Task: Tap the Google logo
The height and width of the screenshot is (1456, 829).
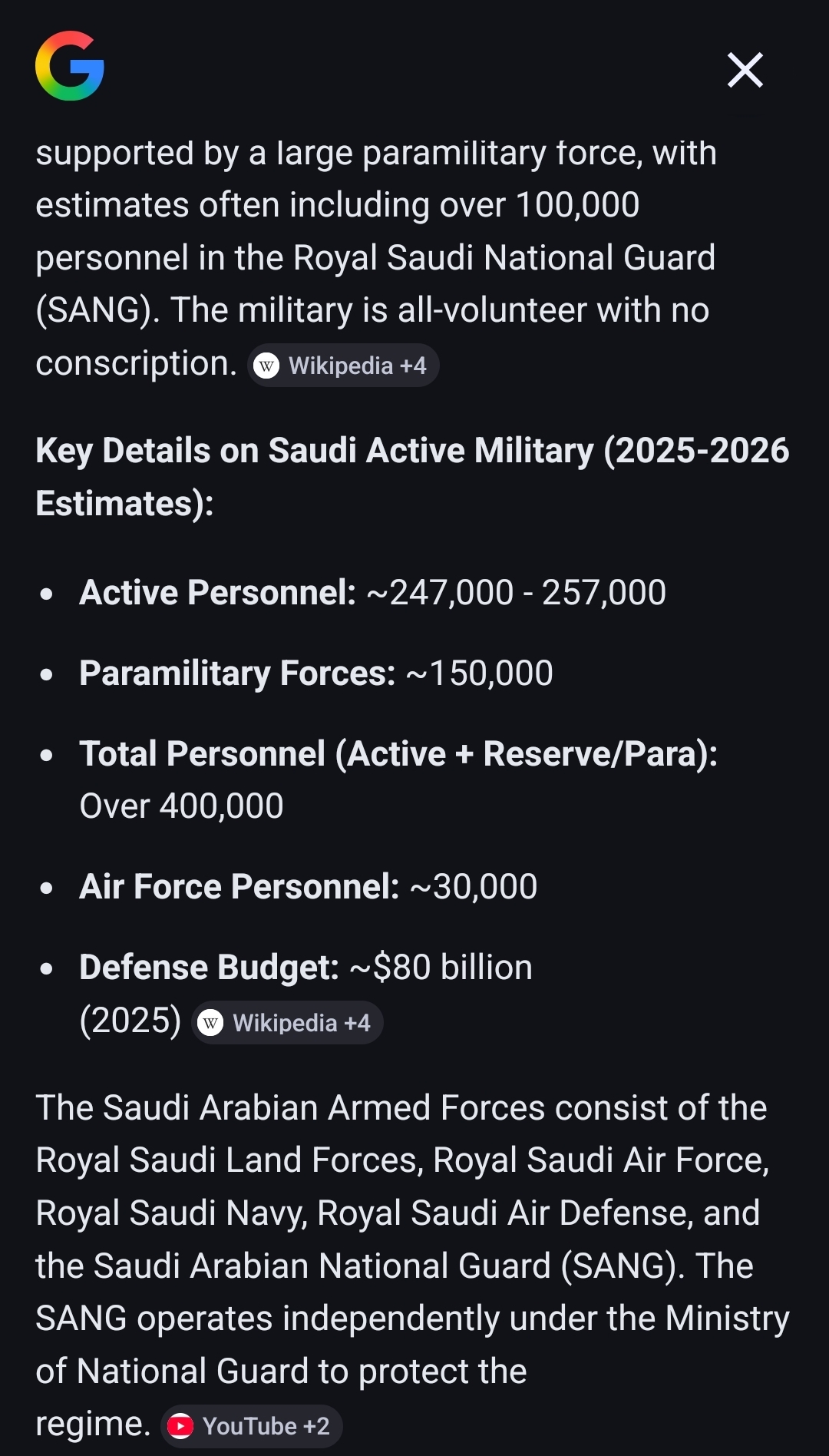Action: (70, 66)
